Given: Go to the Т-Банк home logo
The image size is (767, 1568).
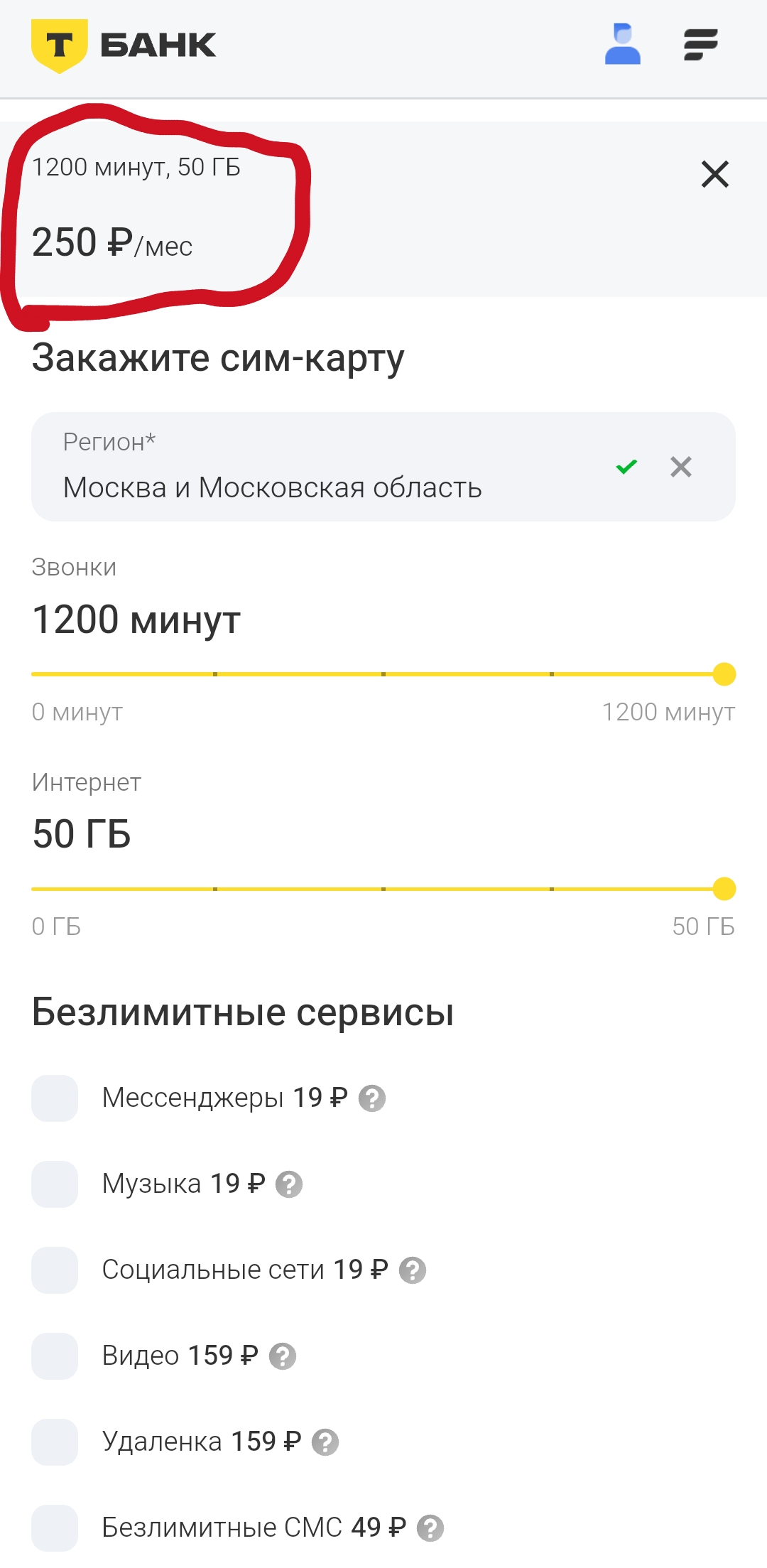Looking at the screenshot, I should pyautogui.click(x=124, y=45).
